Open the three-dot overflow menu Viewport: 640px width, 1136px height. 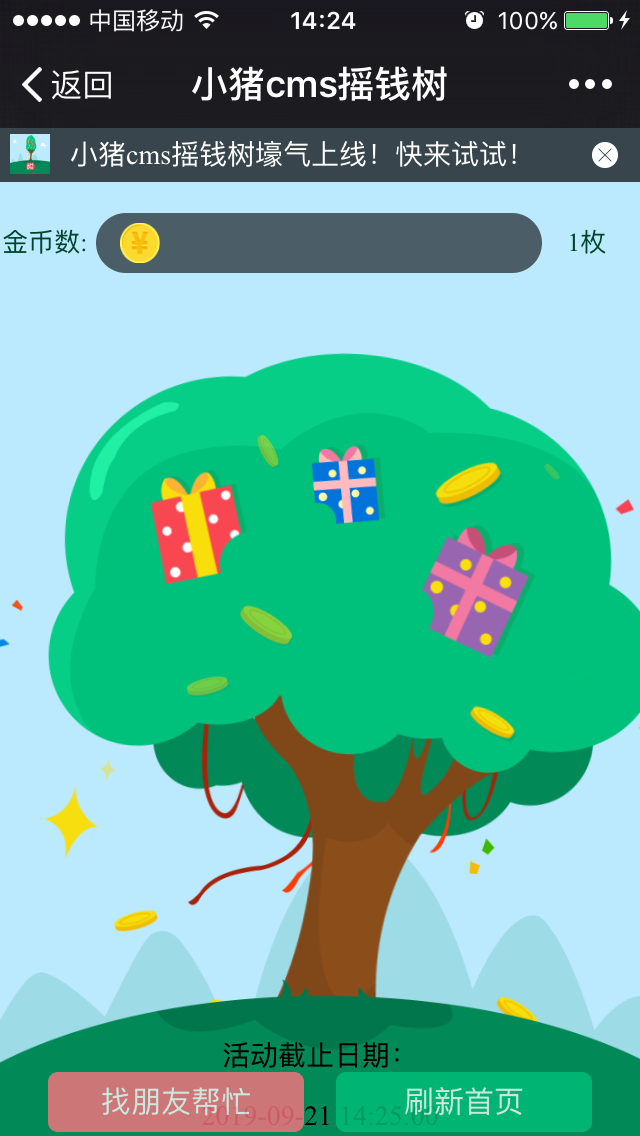(x=590, y=85)
